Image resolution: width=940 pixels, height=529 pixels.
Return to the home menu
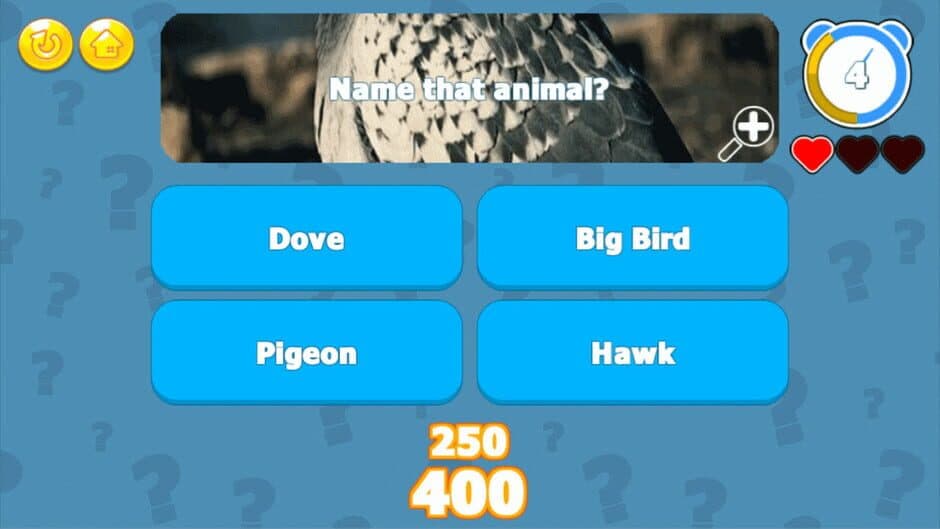click(106, 44)
